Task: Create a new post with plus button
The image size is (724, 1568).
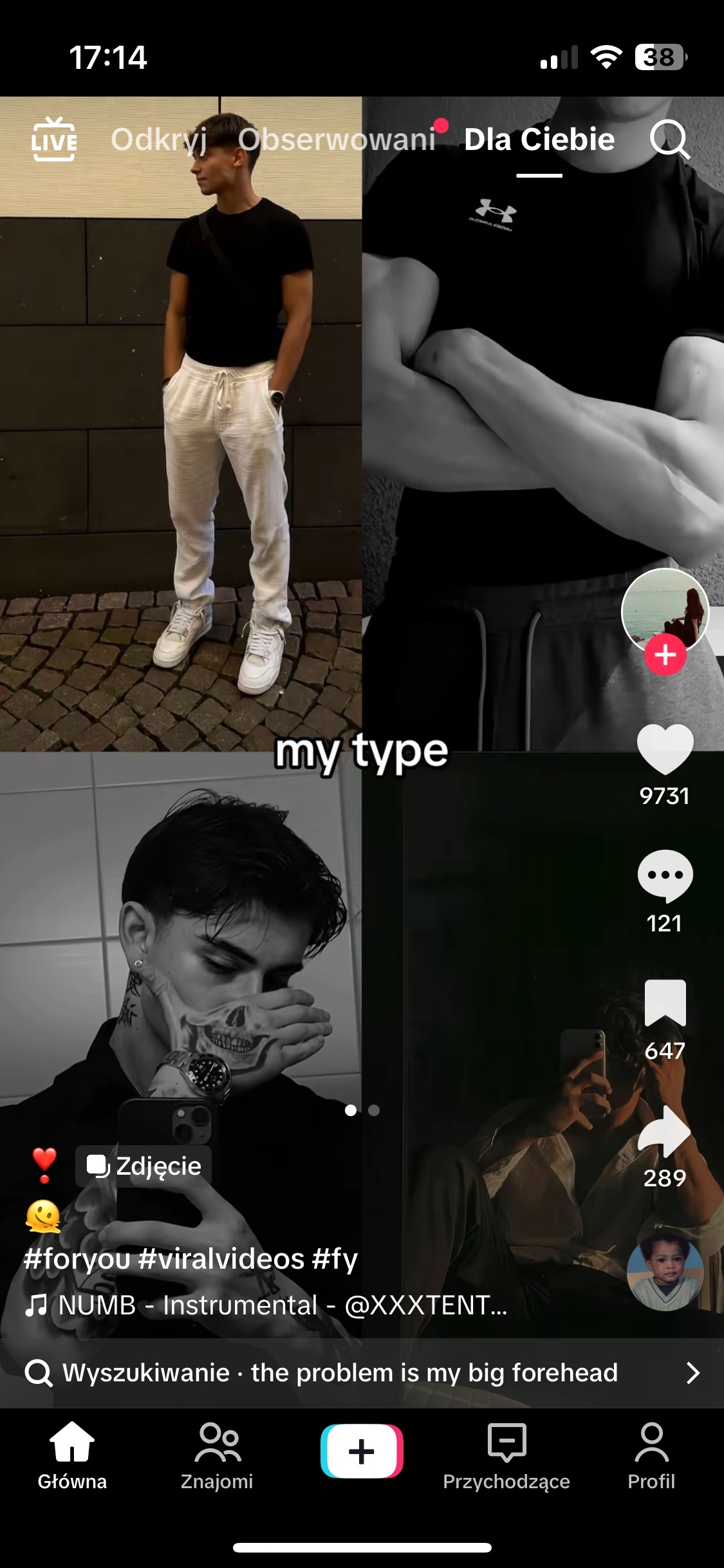Action: tap(362, 1451)
